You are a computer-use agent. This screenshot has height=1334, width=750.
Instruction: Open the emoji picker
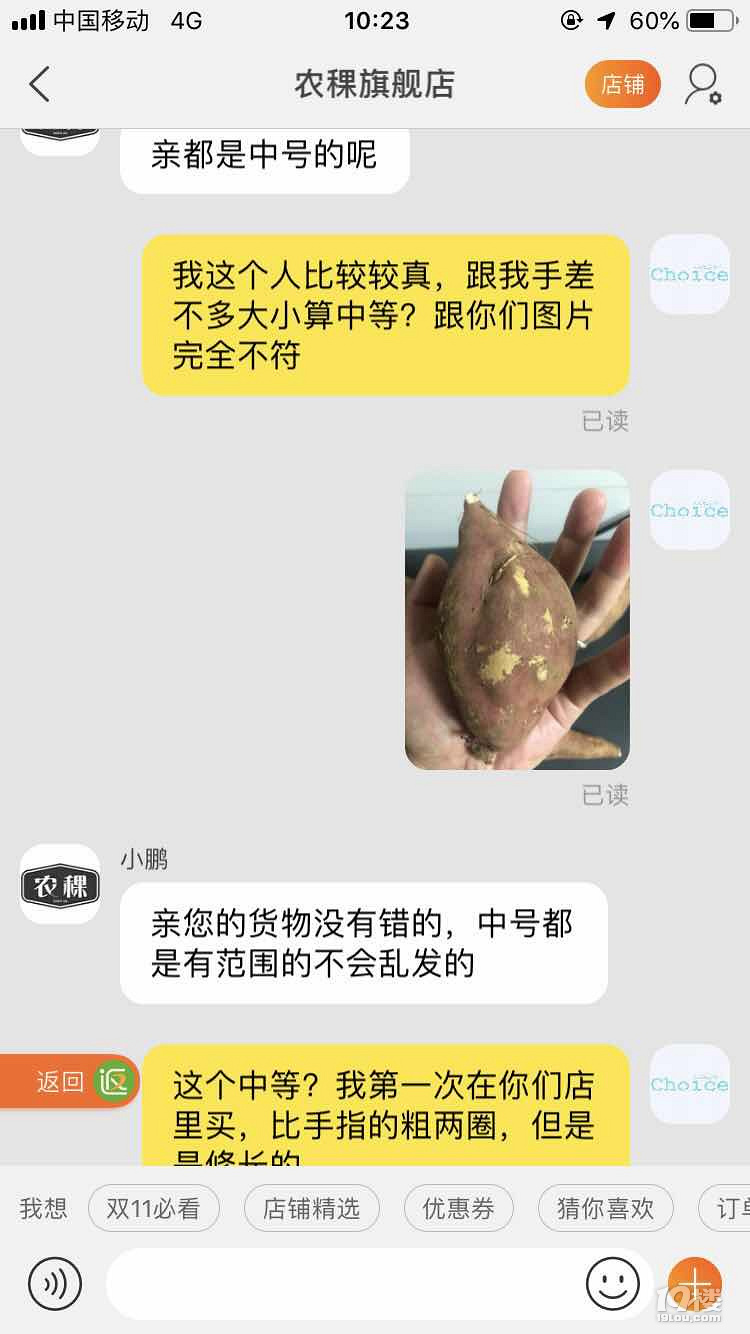pyautogui.click(x=612, y=1283)
